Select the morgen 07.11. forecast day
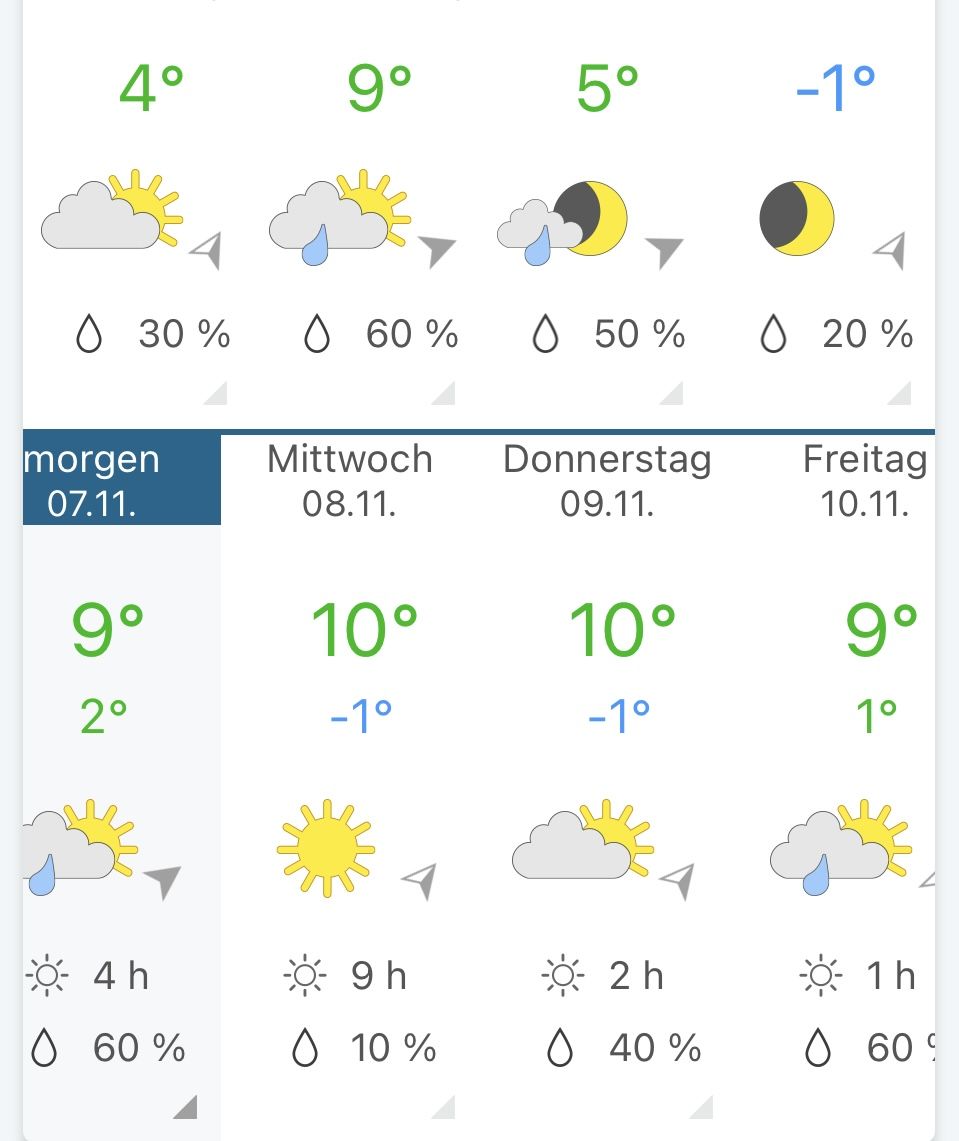This screenshot has width=959, height=1141. point(108,480)
